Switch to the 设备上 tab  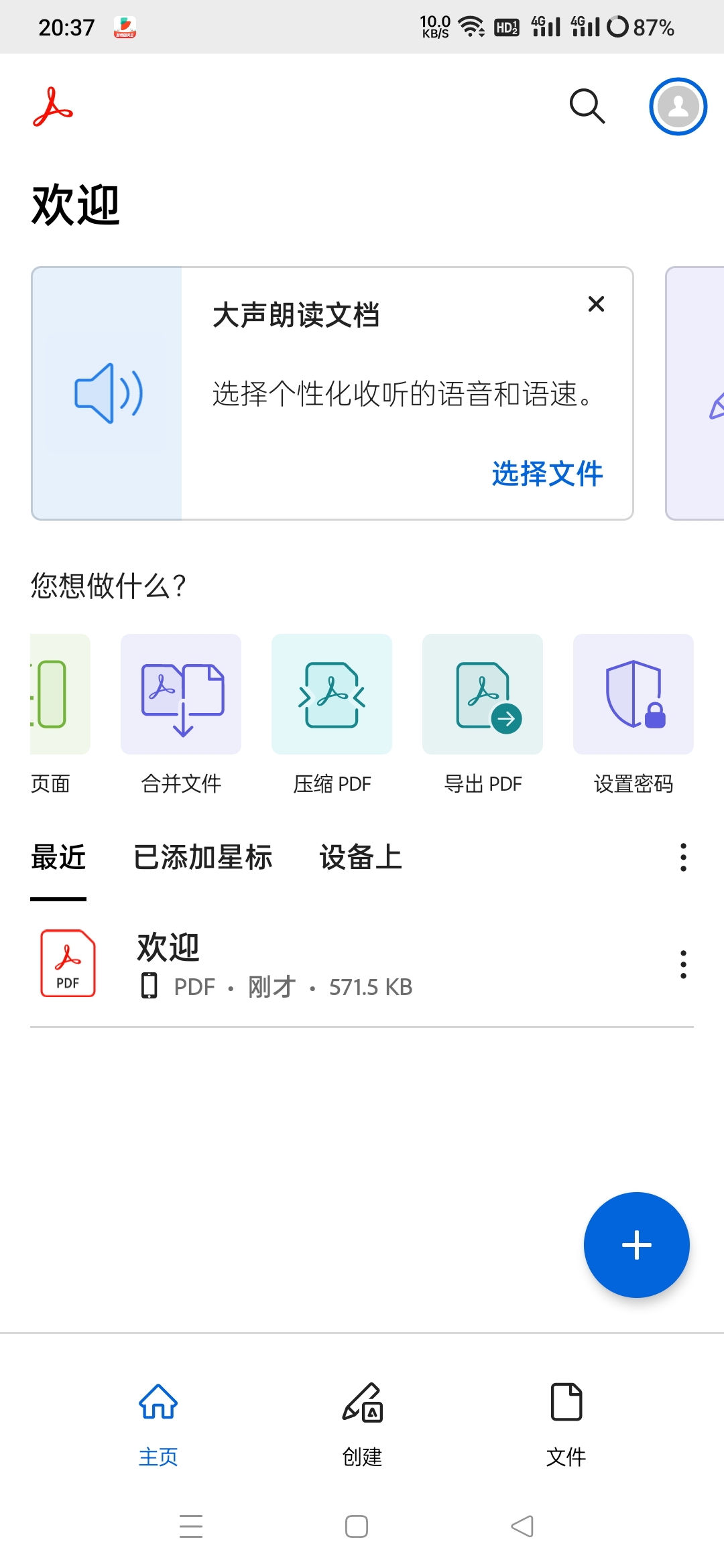click(361, 857)
